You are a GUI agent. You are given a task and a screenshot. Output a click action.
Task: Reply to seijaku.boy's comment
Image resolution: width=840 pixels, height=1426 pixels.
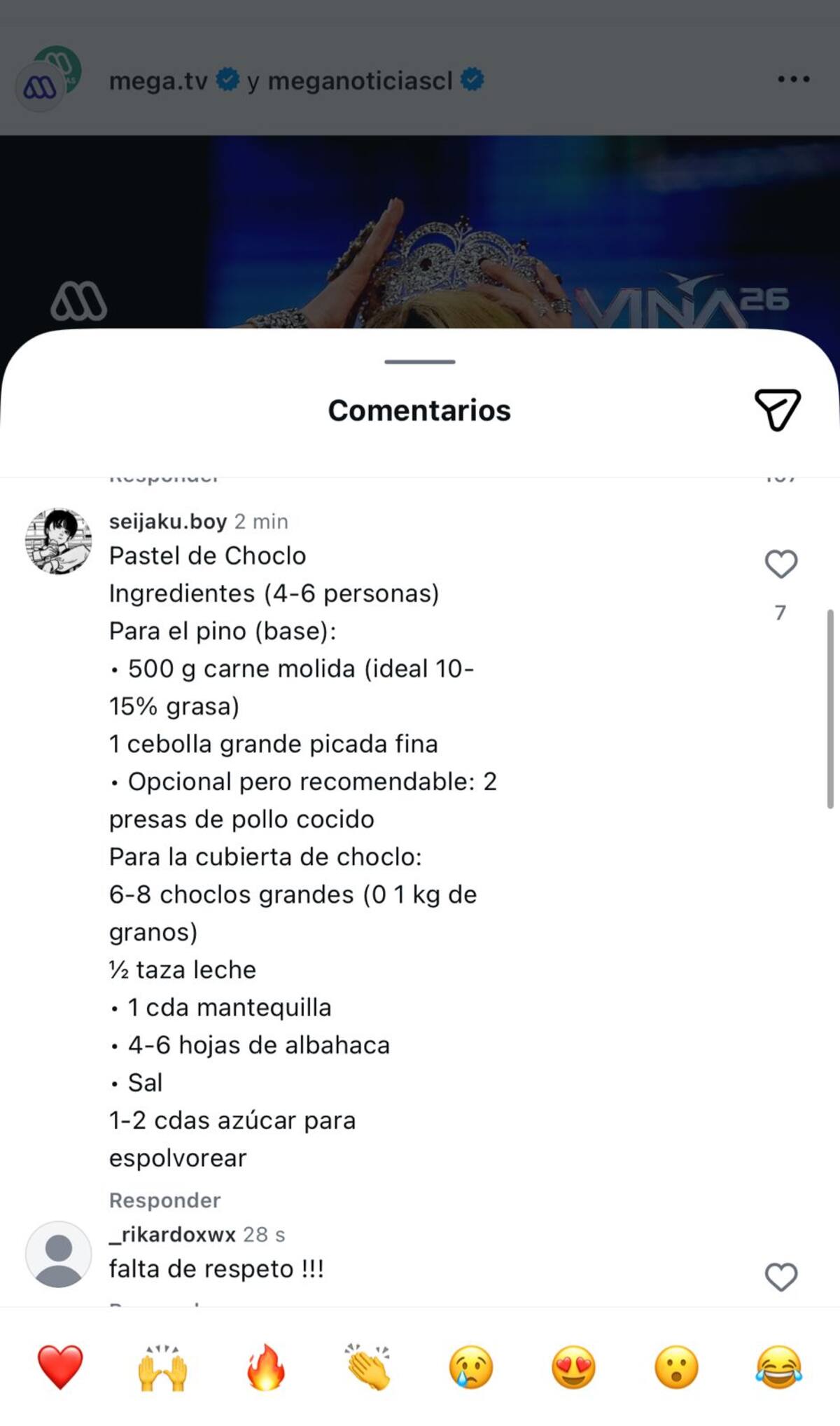pos(164,1200)
